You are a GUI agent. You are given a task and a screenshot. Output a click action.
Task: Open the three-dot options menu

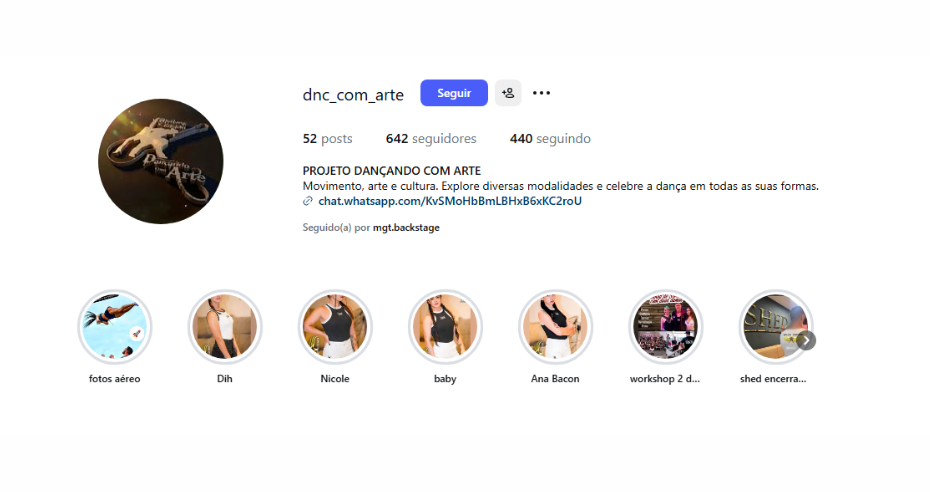pos(541,93)
